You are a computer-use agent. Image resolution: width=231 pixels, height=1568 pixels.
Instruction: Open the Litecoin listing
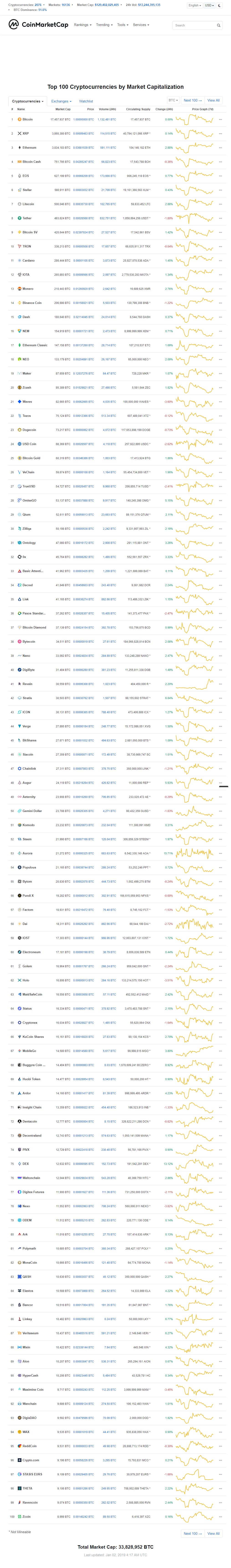coord(28,204)
